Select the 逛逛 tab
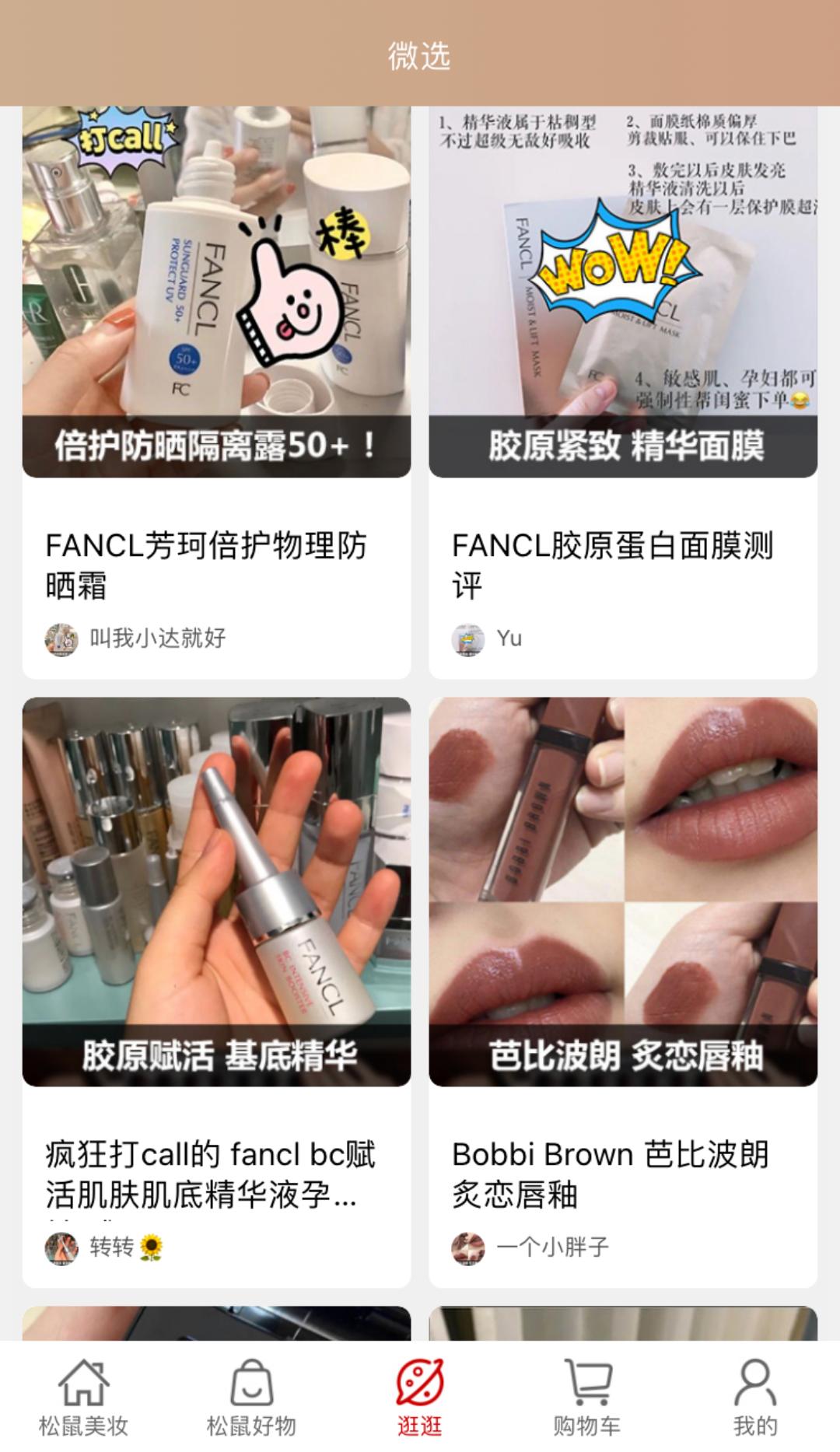Viewport: 840px width, 1452px height. click(420, 1397)
